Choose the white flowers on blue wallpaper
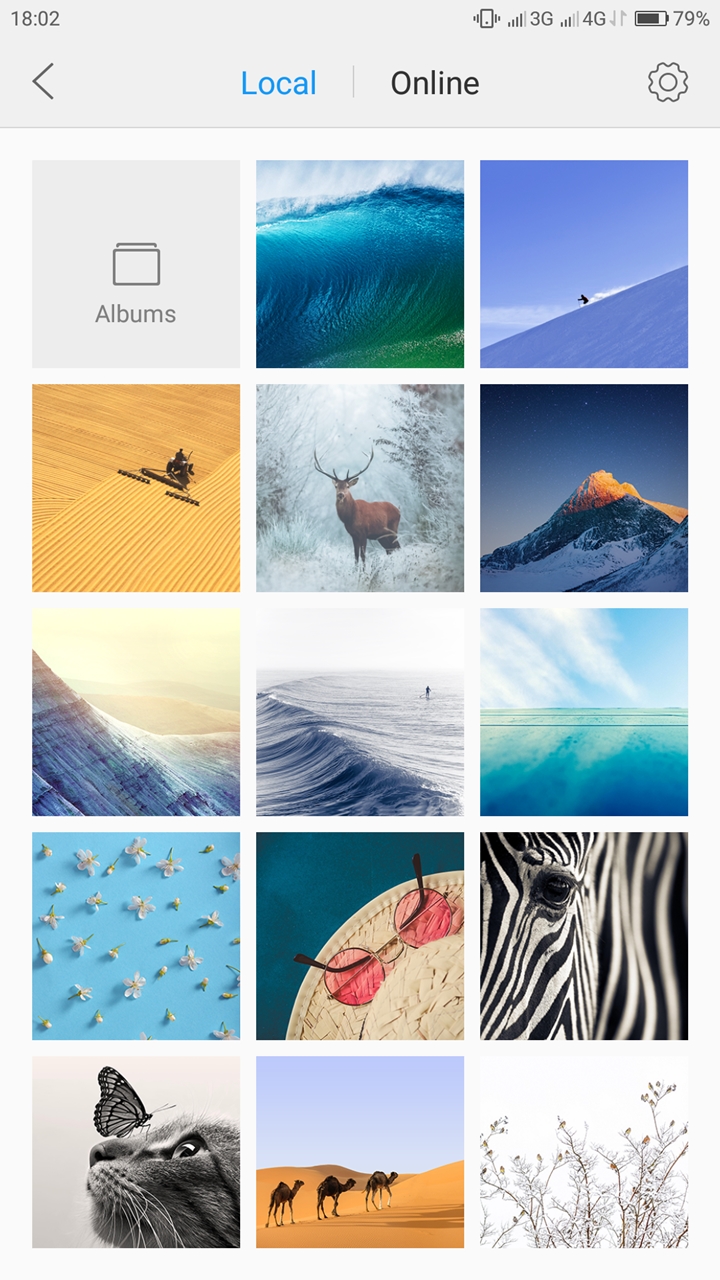The width and height of the screenshot is (720, 1280). tap(136, 936)
